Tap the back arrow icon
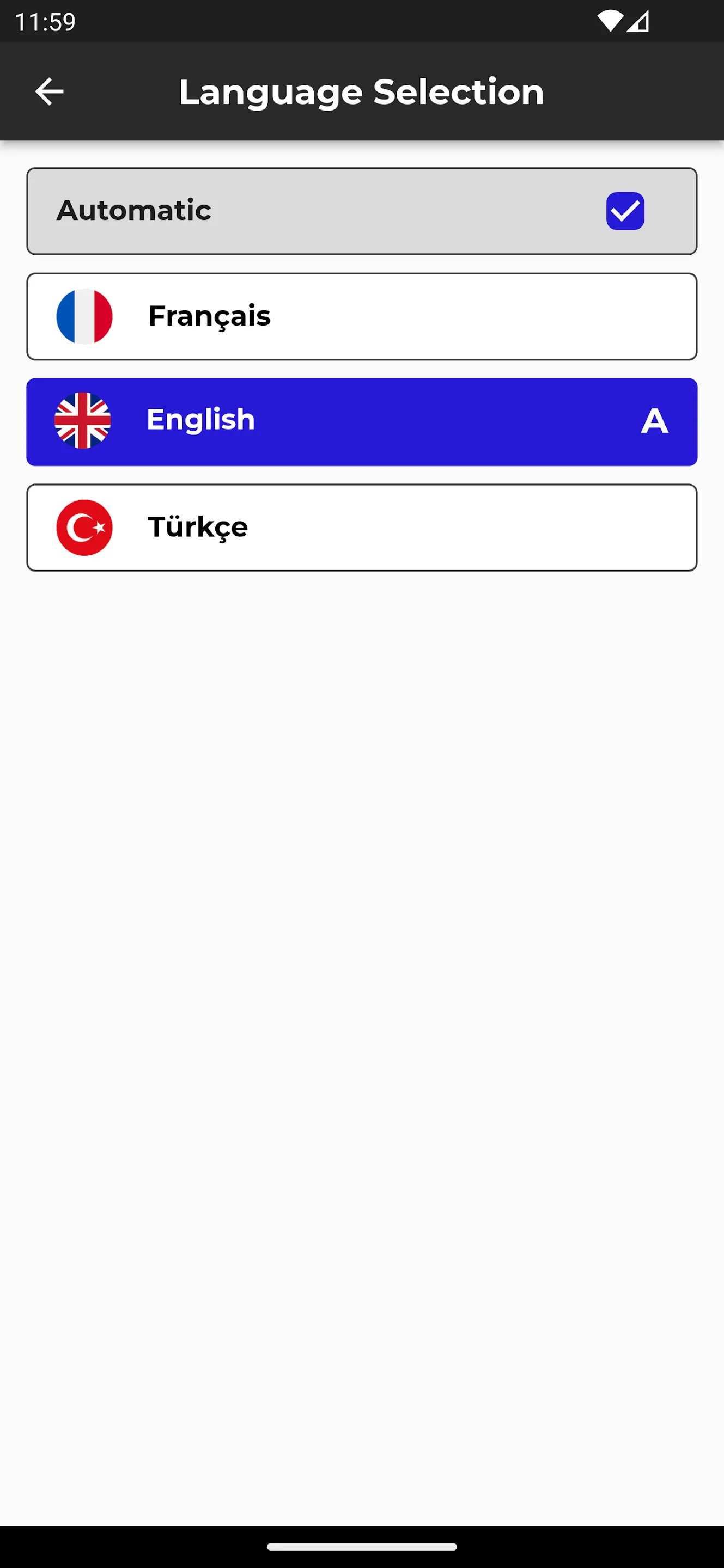This screenshot has height=1568, width=724. click(x=50, y=91)
